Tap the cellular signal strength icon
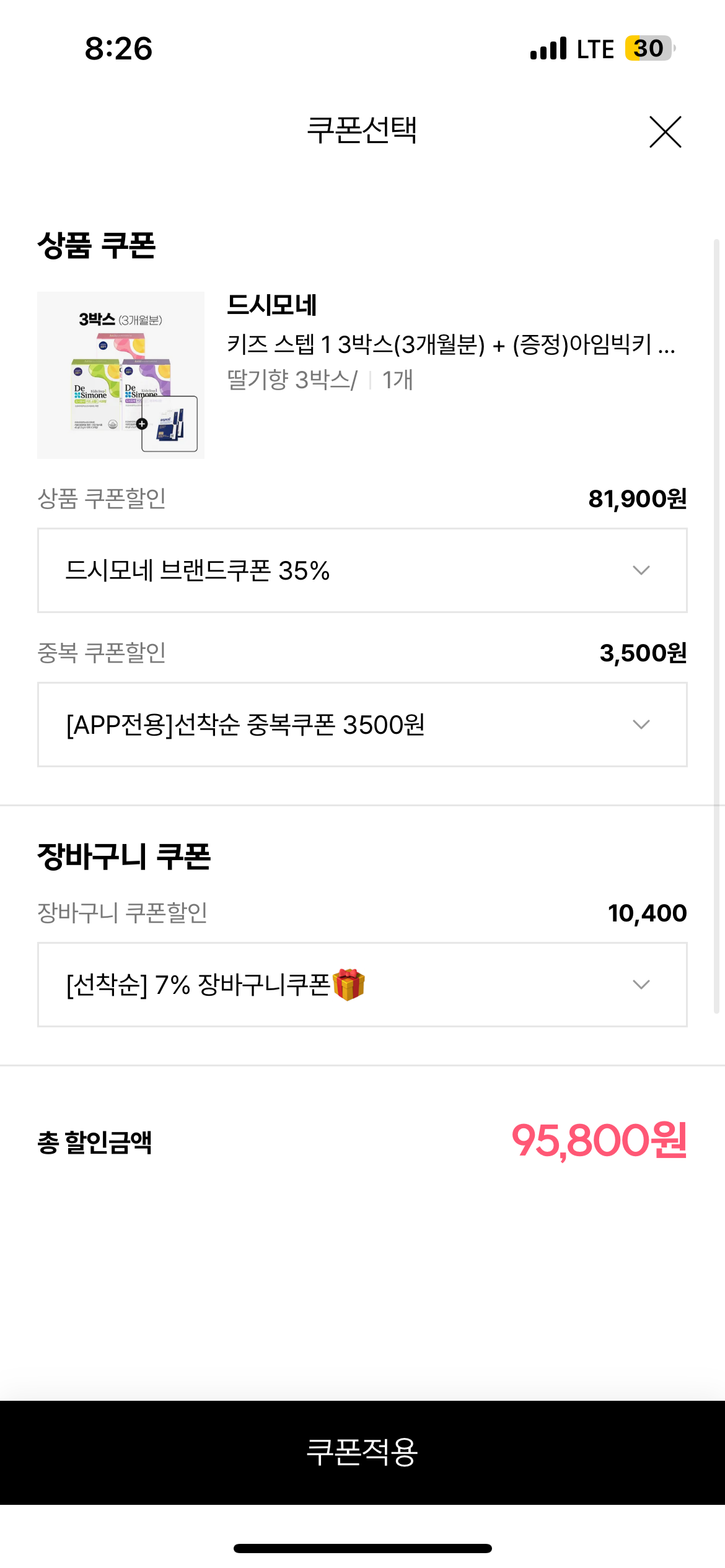Image resolution: width=725 pixels, height=1568 pixels. 548,48
